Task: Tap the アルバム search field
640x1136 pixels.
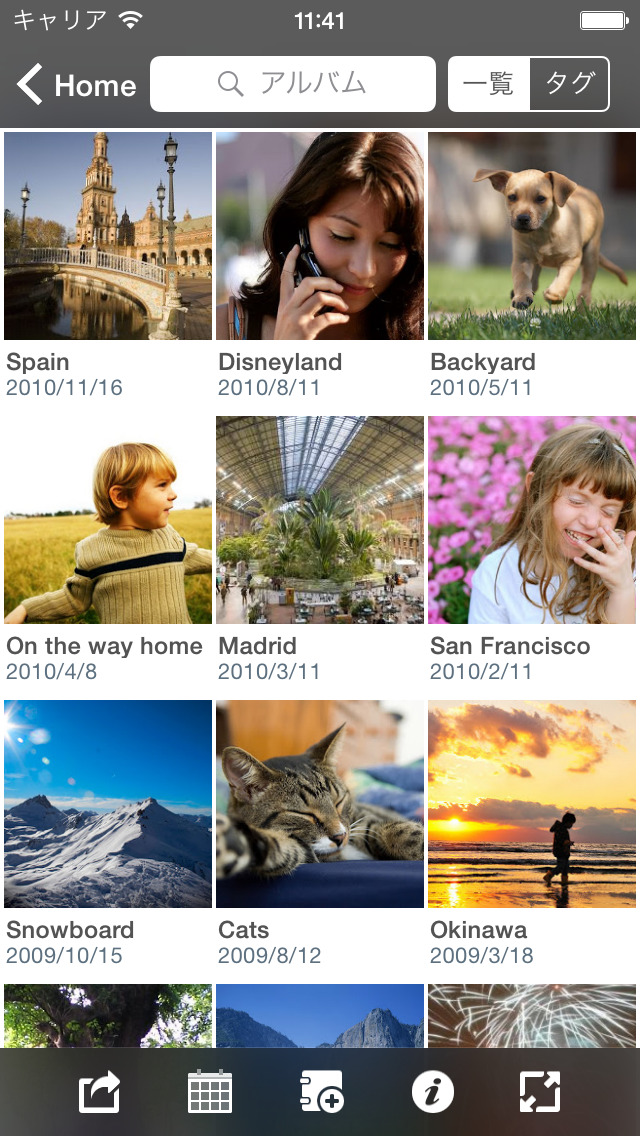Action: click(293, 84)
